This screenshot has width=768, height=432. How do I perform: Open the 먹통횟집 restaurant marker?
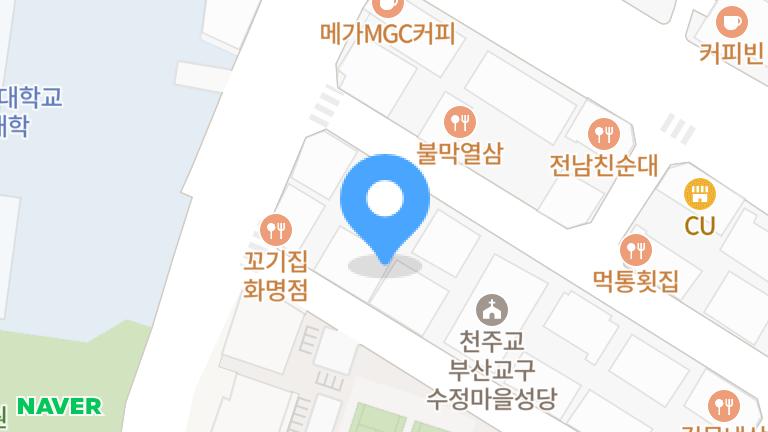tap(636, 249)
